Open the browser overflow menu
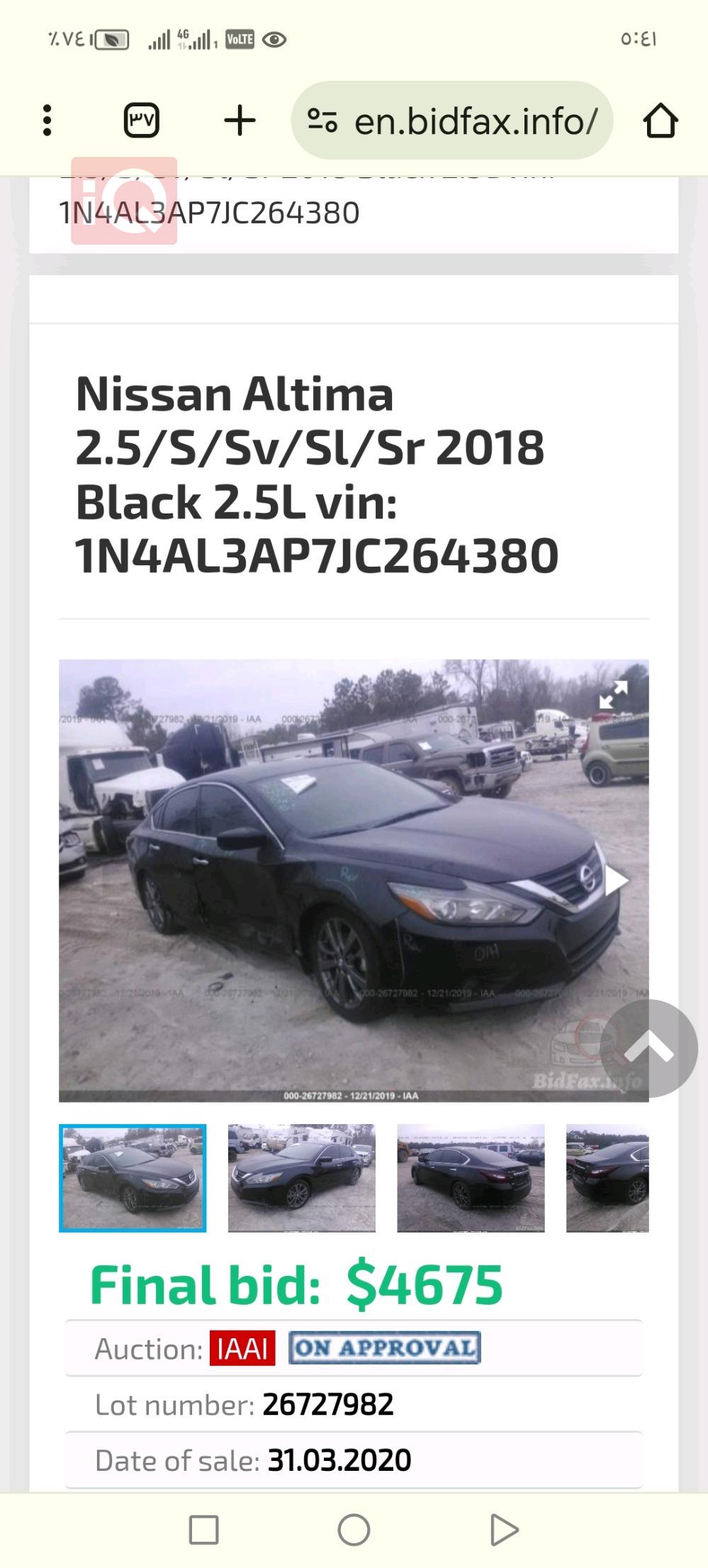 pyautogui.click(x=47, y=121)
